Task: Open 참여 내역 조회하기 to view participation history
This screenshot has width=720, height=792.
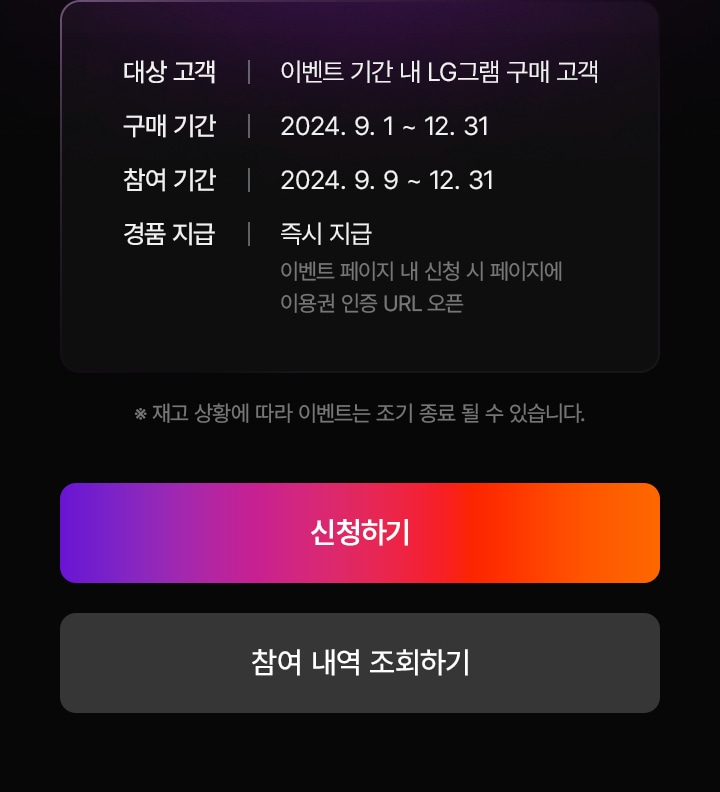Action: point(360,663)
